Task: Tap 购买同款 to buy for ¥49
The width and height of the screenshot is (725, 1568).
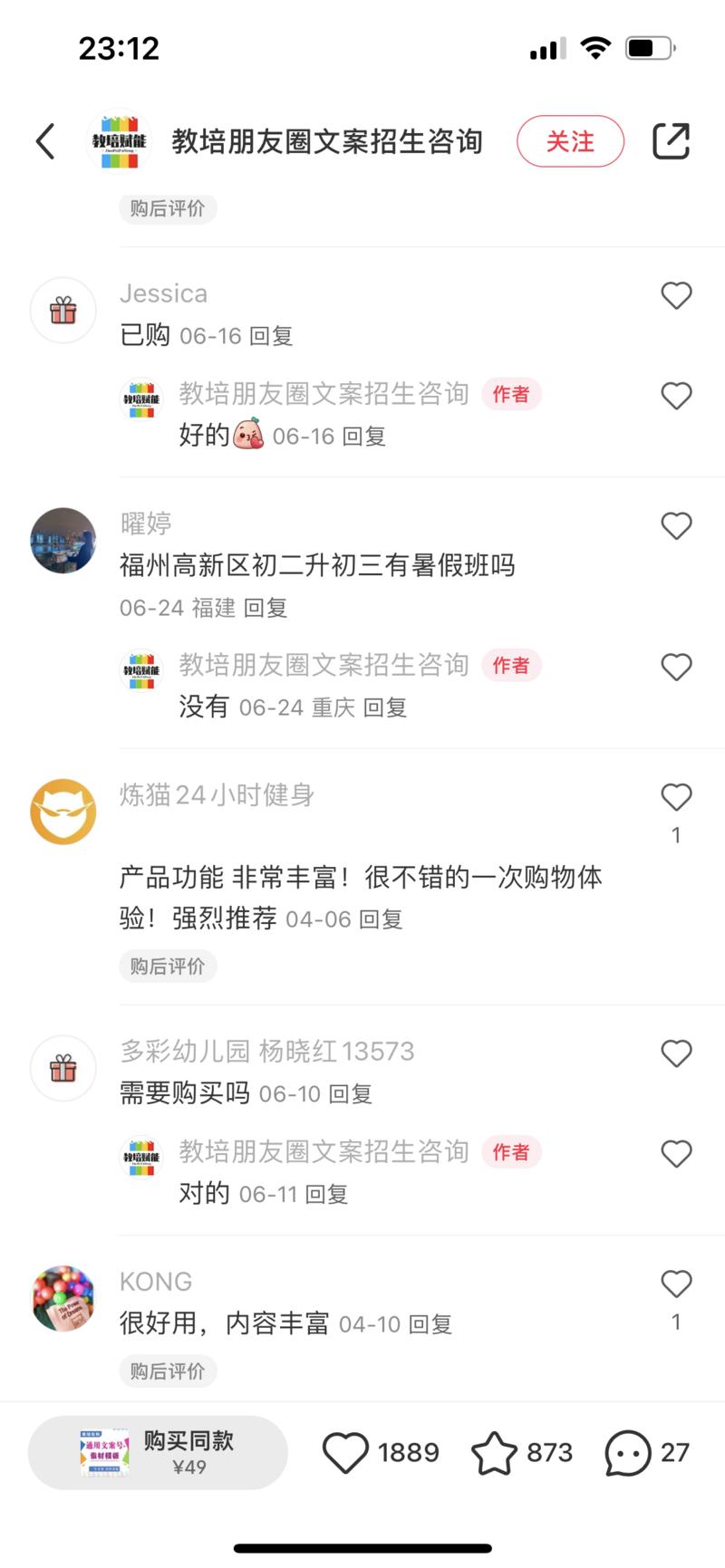Action: tap(159, 1452)
